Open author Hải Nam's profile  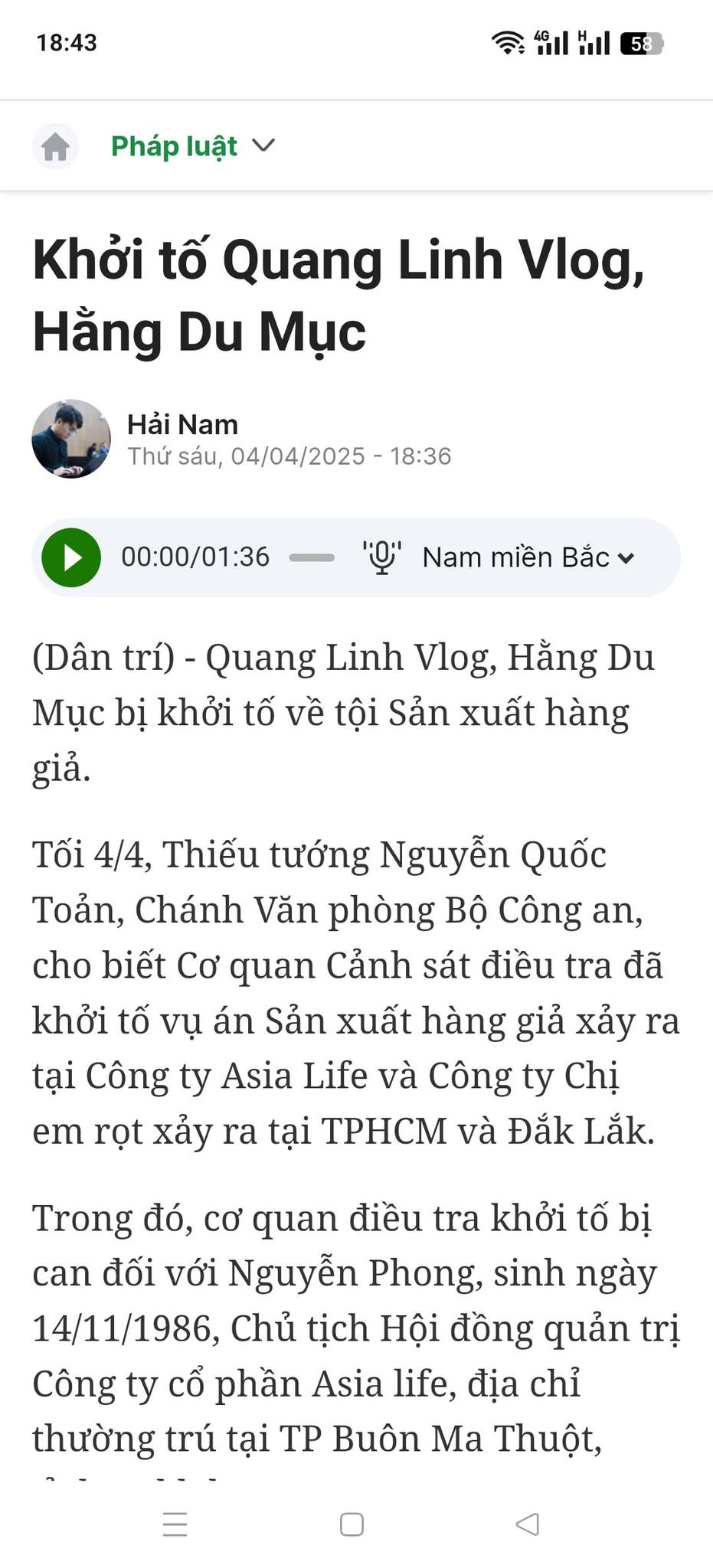click(182, 425)
